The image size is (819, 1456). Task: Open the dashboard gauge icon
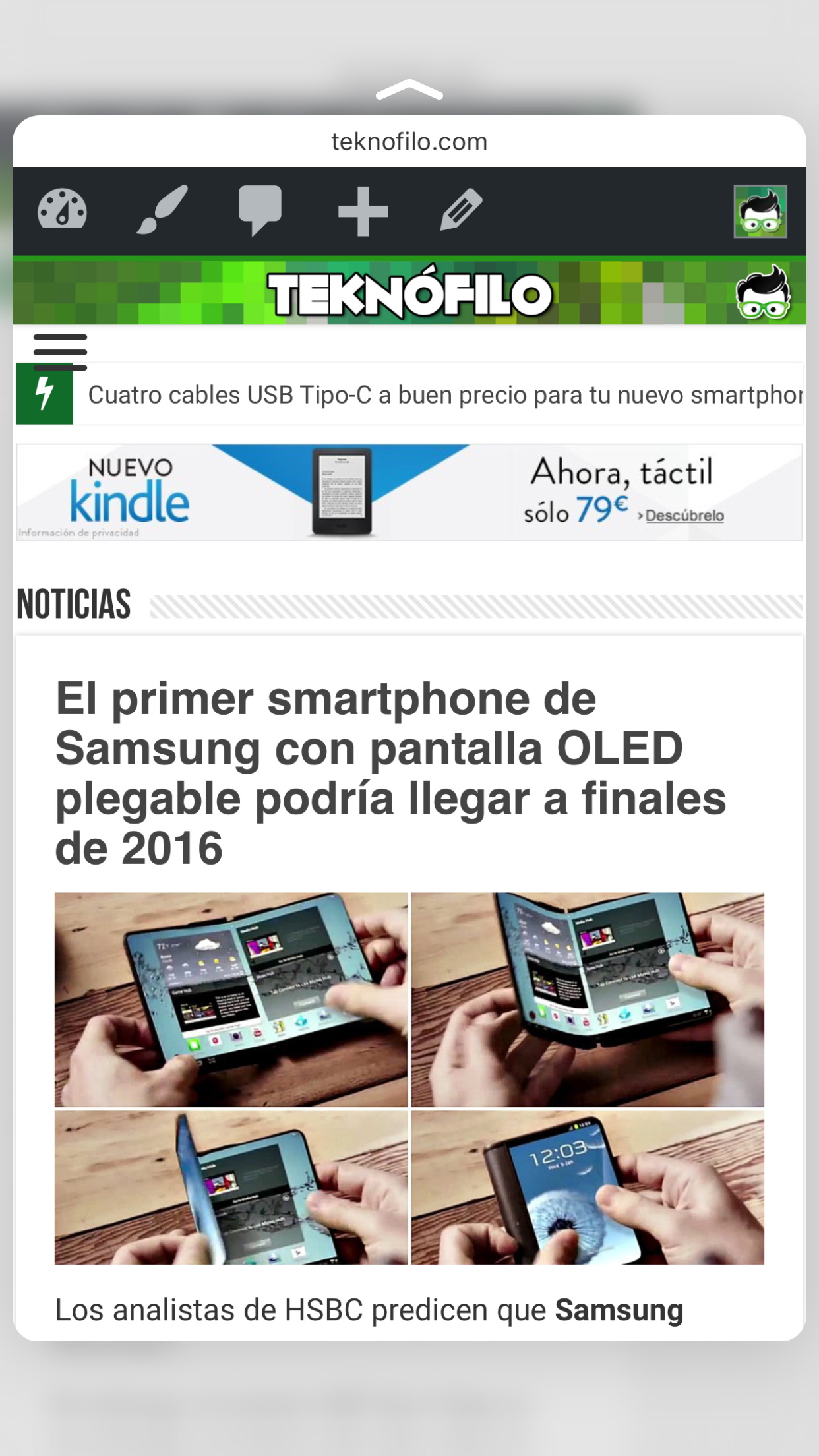[62, 210]
